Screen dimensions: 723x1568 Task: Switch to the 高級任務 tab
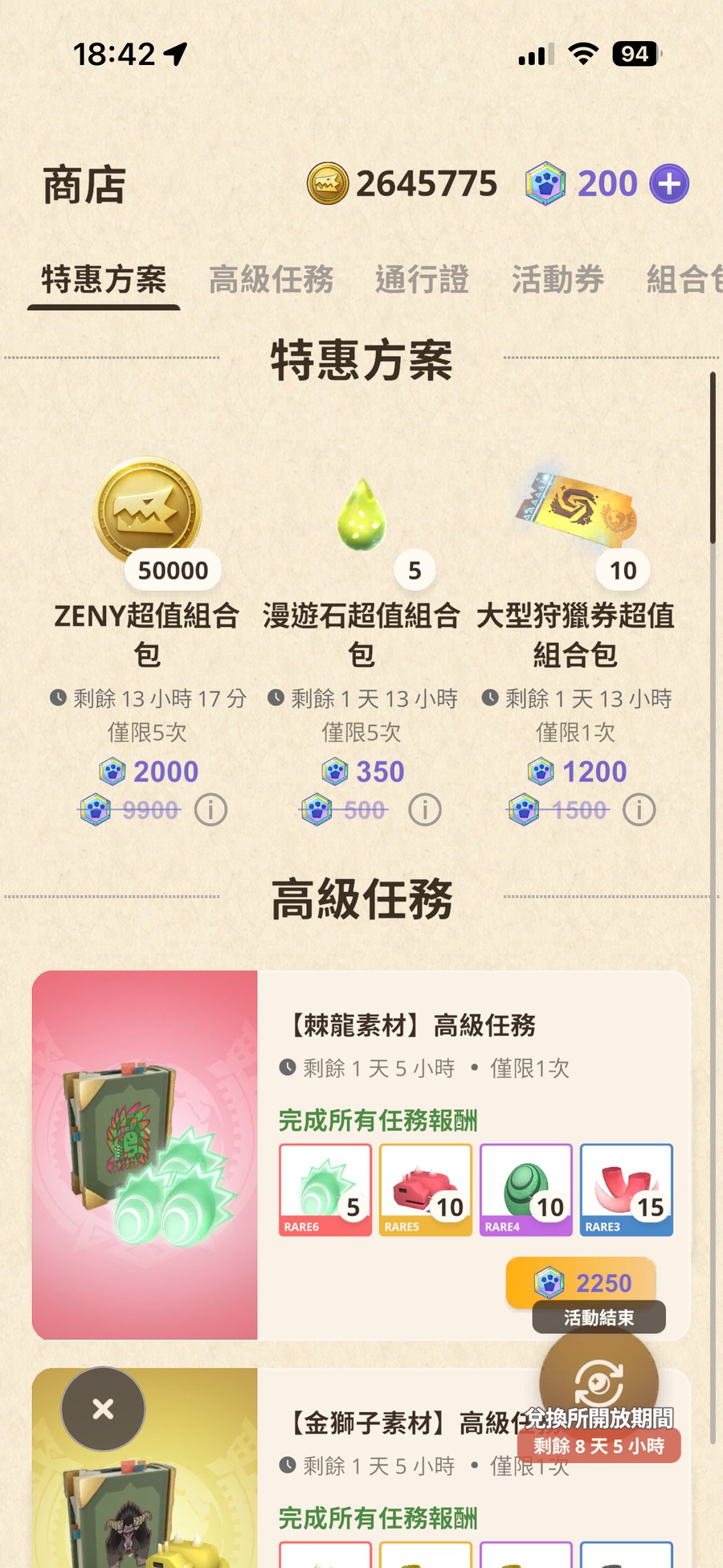(x=271, y=280)
